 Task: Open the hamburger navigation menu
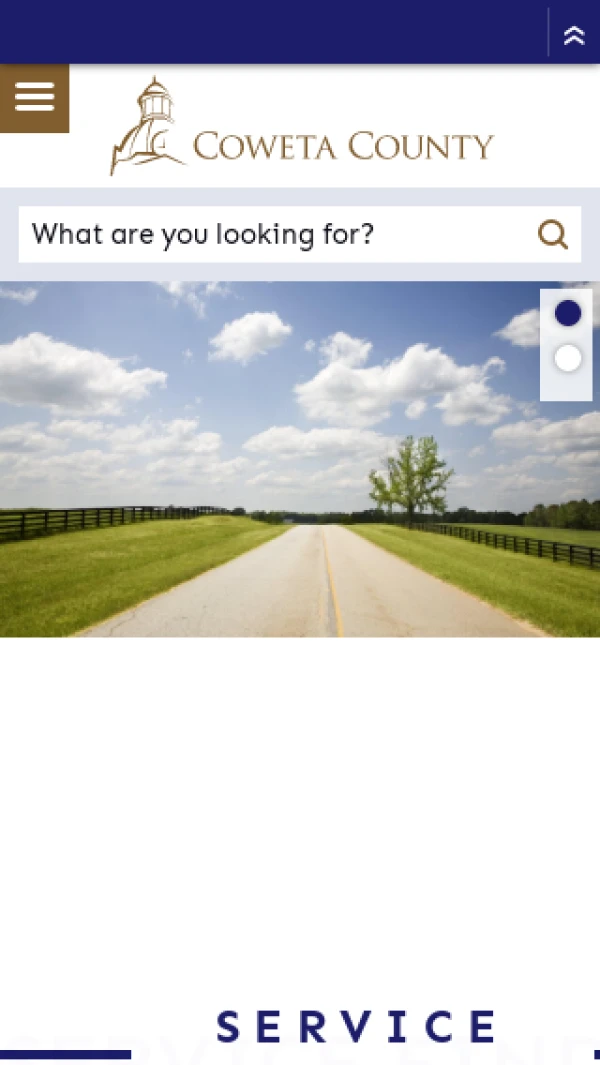(x=34, y=97)
